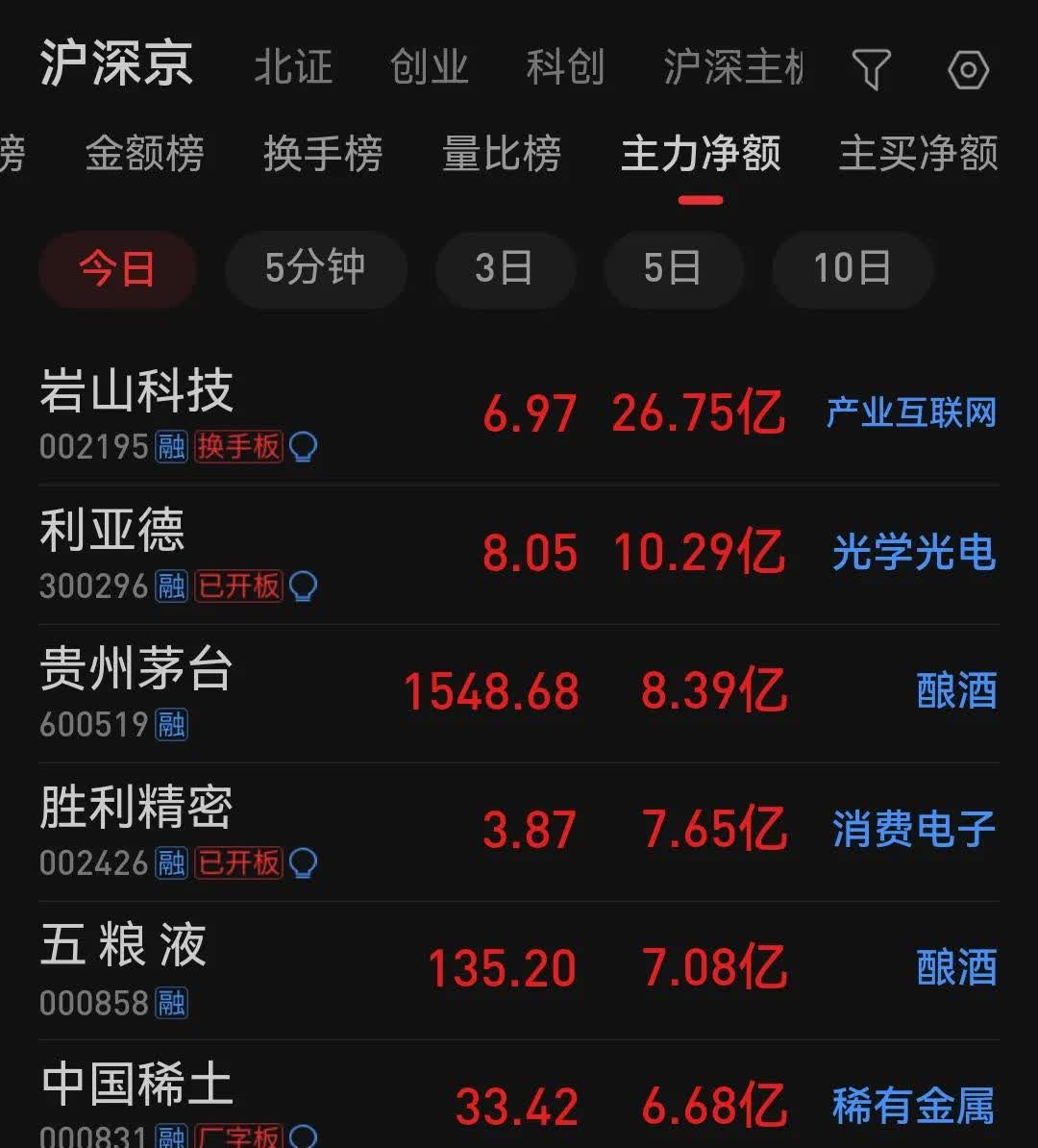Click the 厂字板 tag on 中国稀土
This screenshot has width=1038, height=1148.
click(239, 1136)
